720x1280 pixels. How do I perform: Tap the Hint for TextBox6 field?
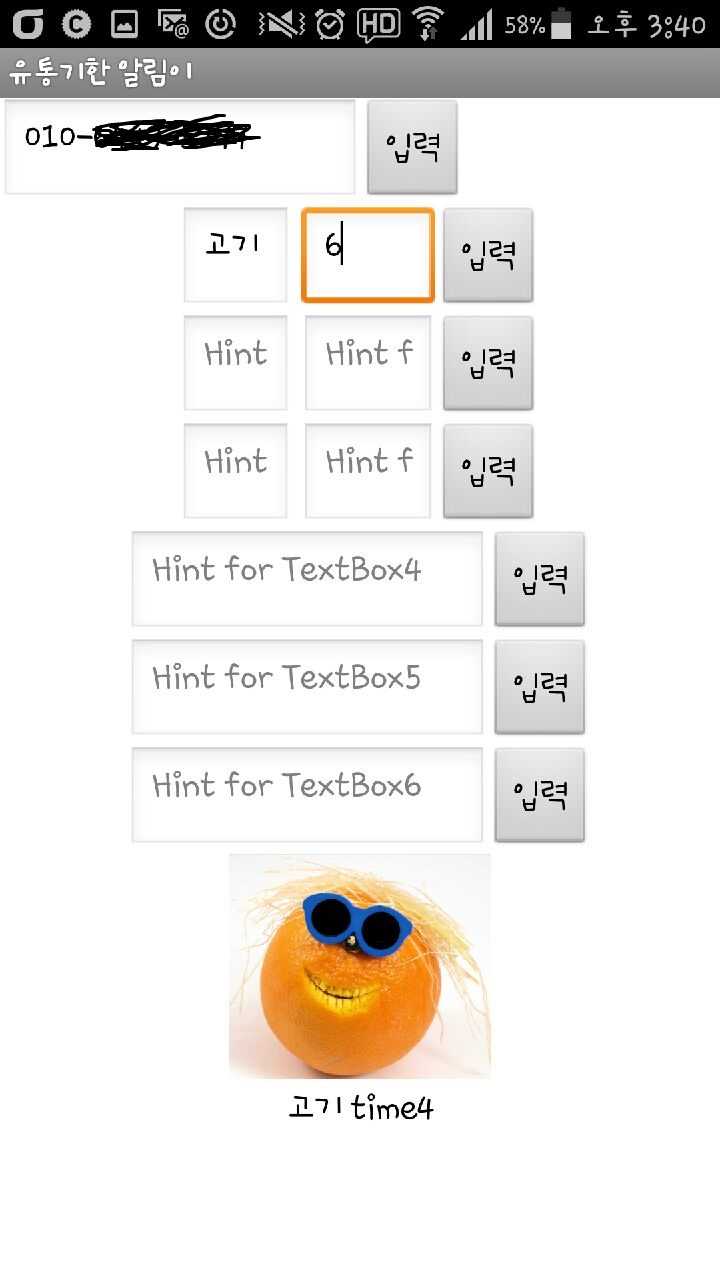[307, 794]
